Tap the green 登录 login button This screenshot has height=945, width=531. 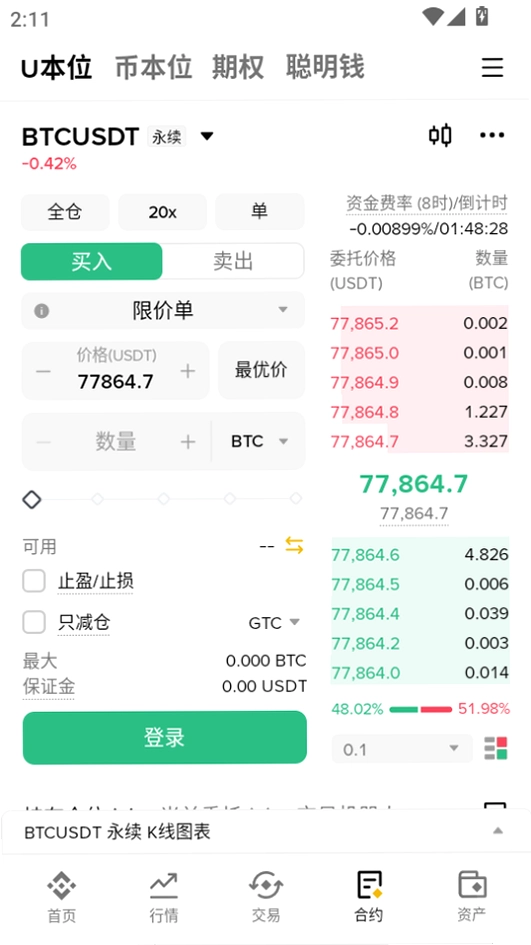pos(165,738)
